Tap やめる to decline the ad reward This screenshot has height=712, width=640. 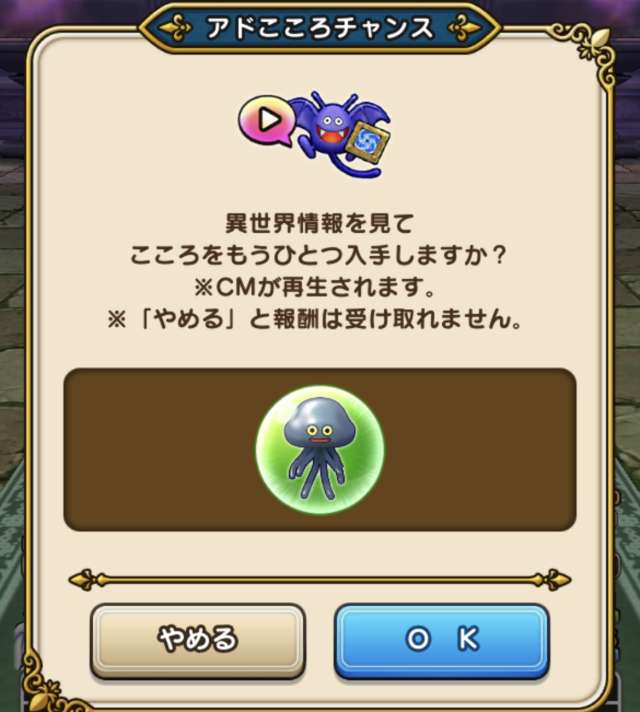pyautogui.click(x=197, y=640)
